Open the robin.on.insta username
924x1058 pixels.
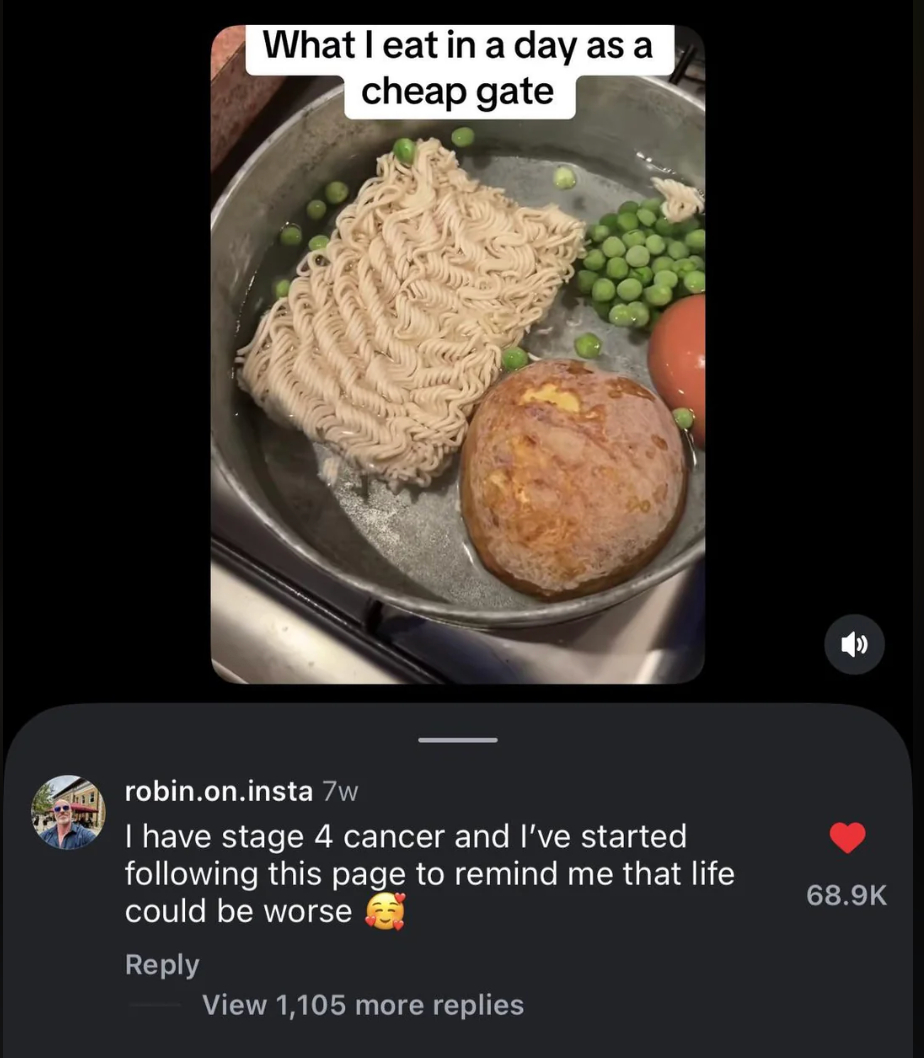[x=218, y=791]
